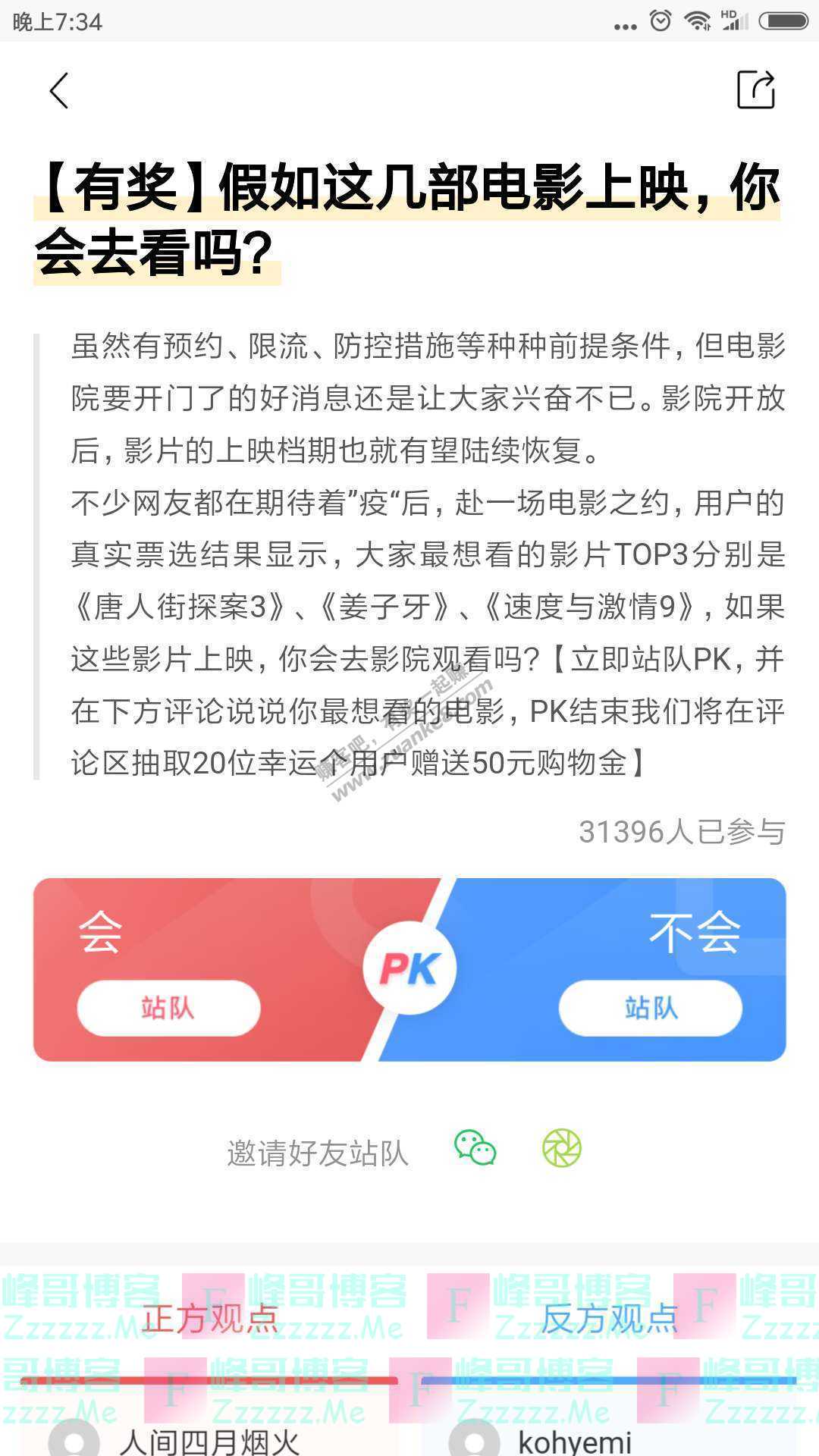
Task: Go back using the top-left arrow
Action: coord(59,91)
